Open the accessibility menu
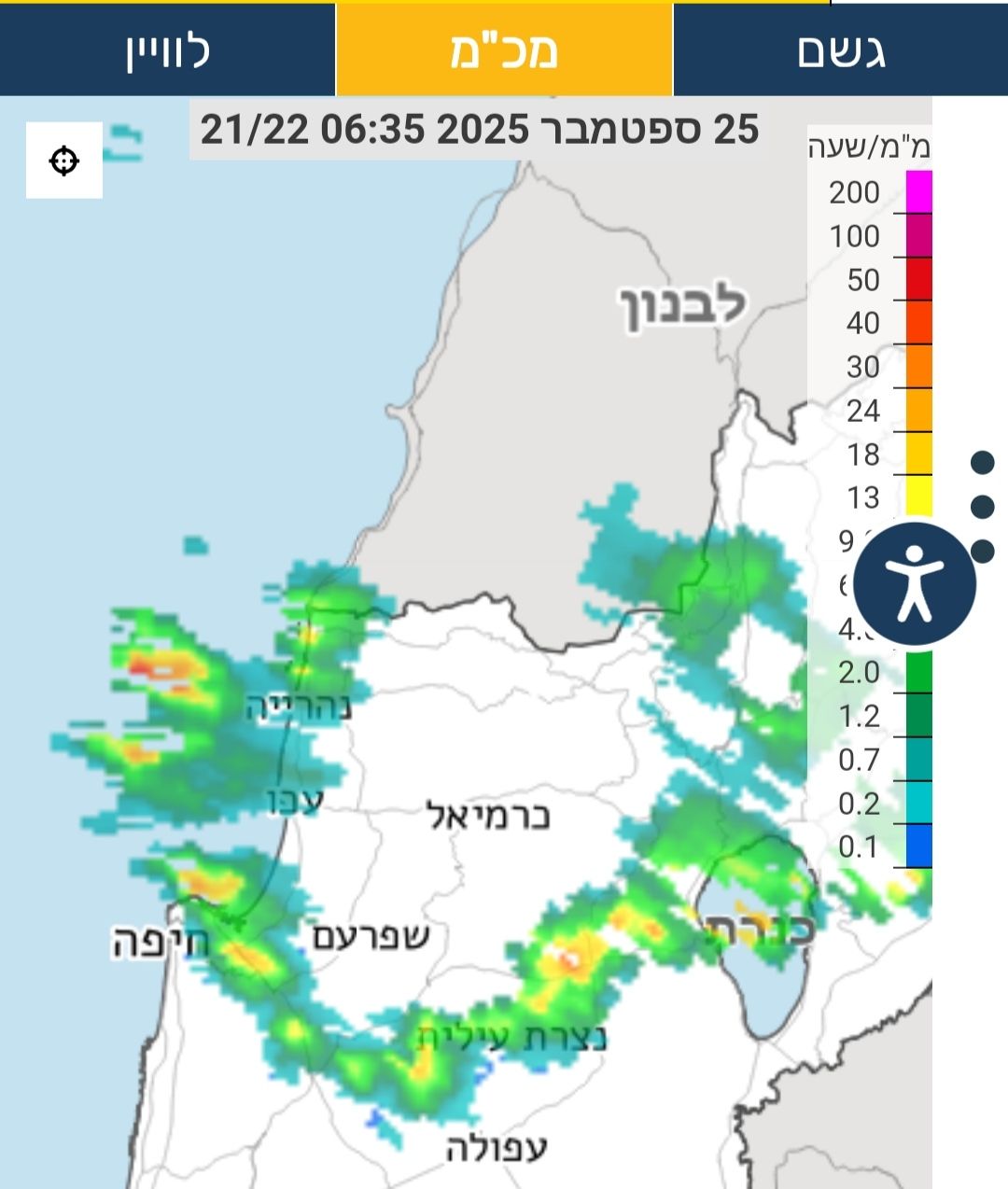 tap(915, 585)
